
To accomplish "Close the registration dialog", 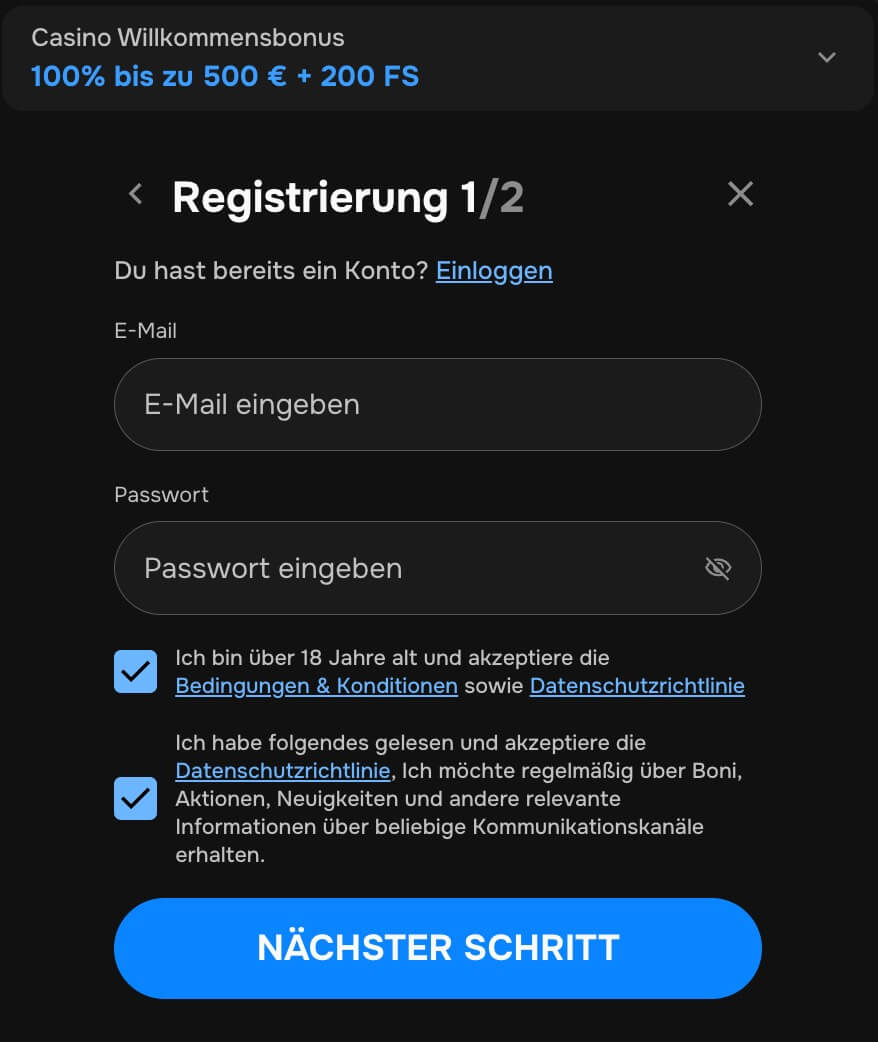I will point(740,194).
